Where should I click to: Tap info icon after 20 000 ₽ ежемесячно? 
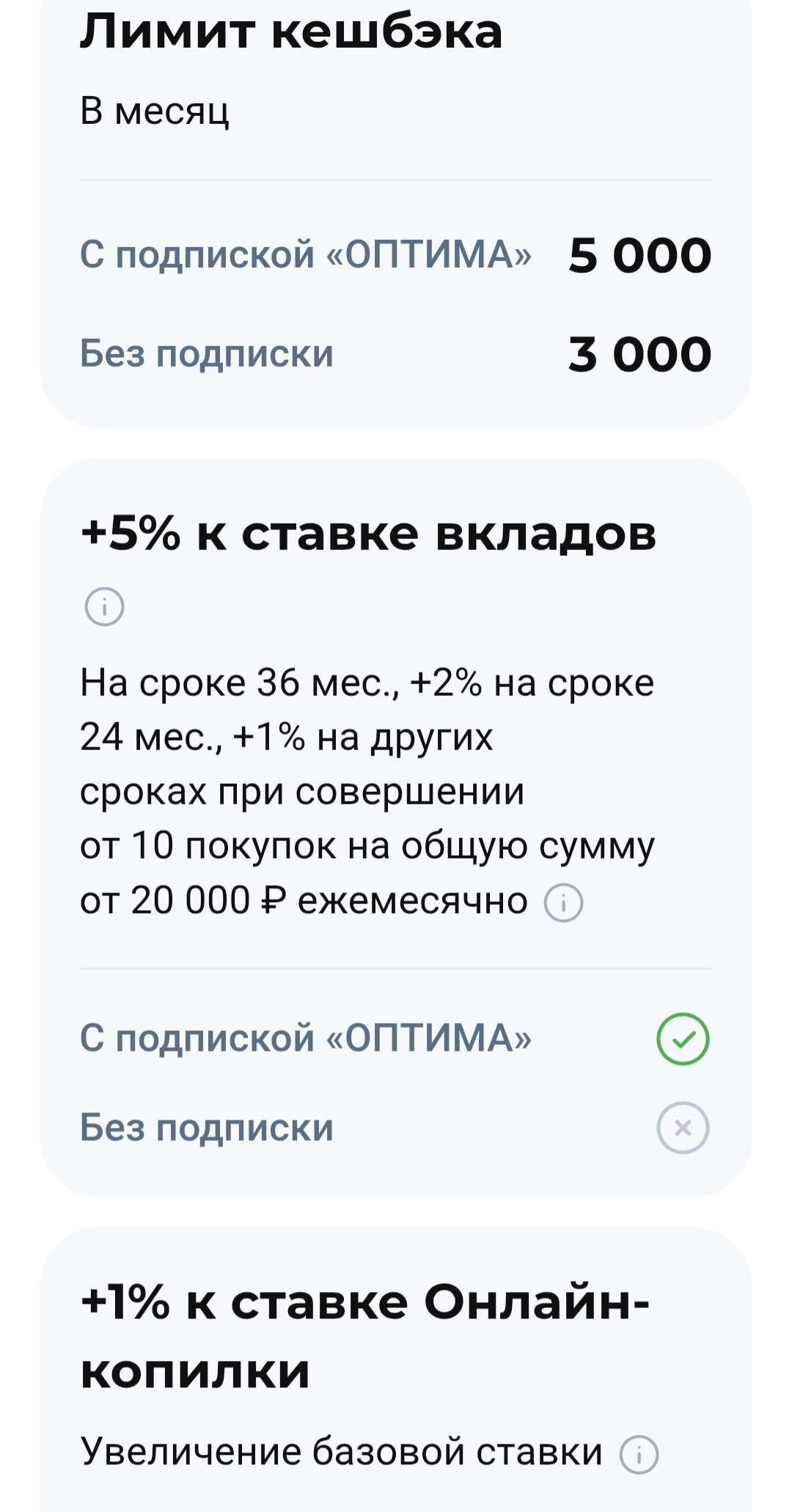pyautogui.click(x=563, y=903)
